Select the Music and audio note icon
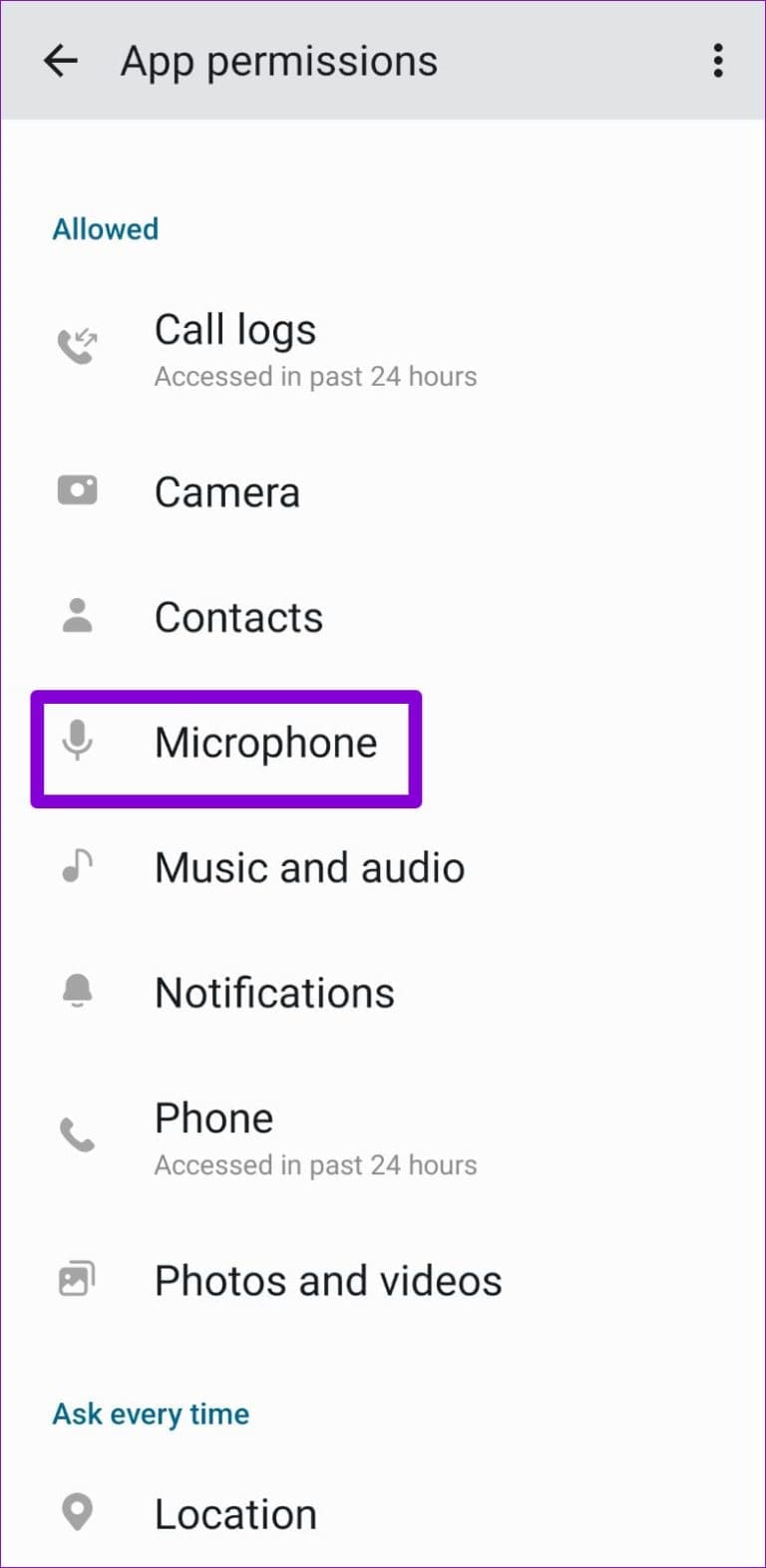Screen dimensions: 766x1568 tap(78, 866)
